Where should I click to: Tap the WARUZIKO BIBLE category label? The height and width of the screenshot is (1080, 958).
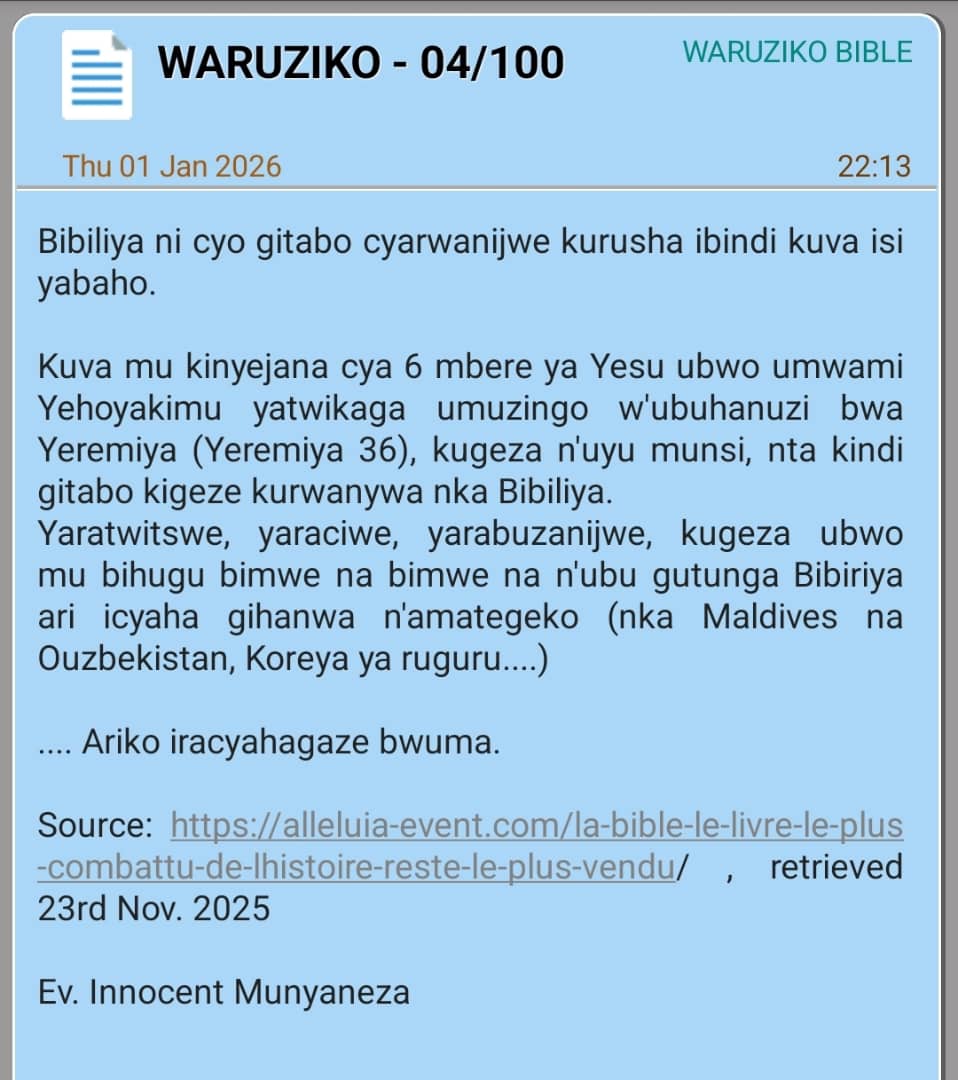coord(797,52)
